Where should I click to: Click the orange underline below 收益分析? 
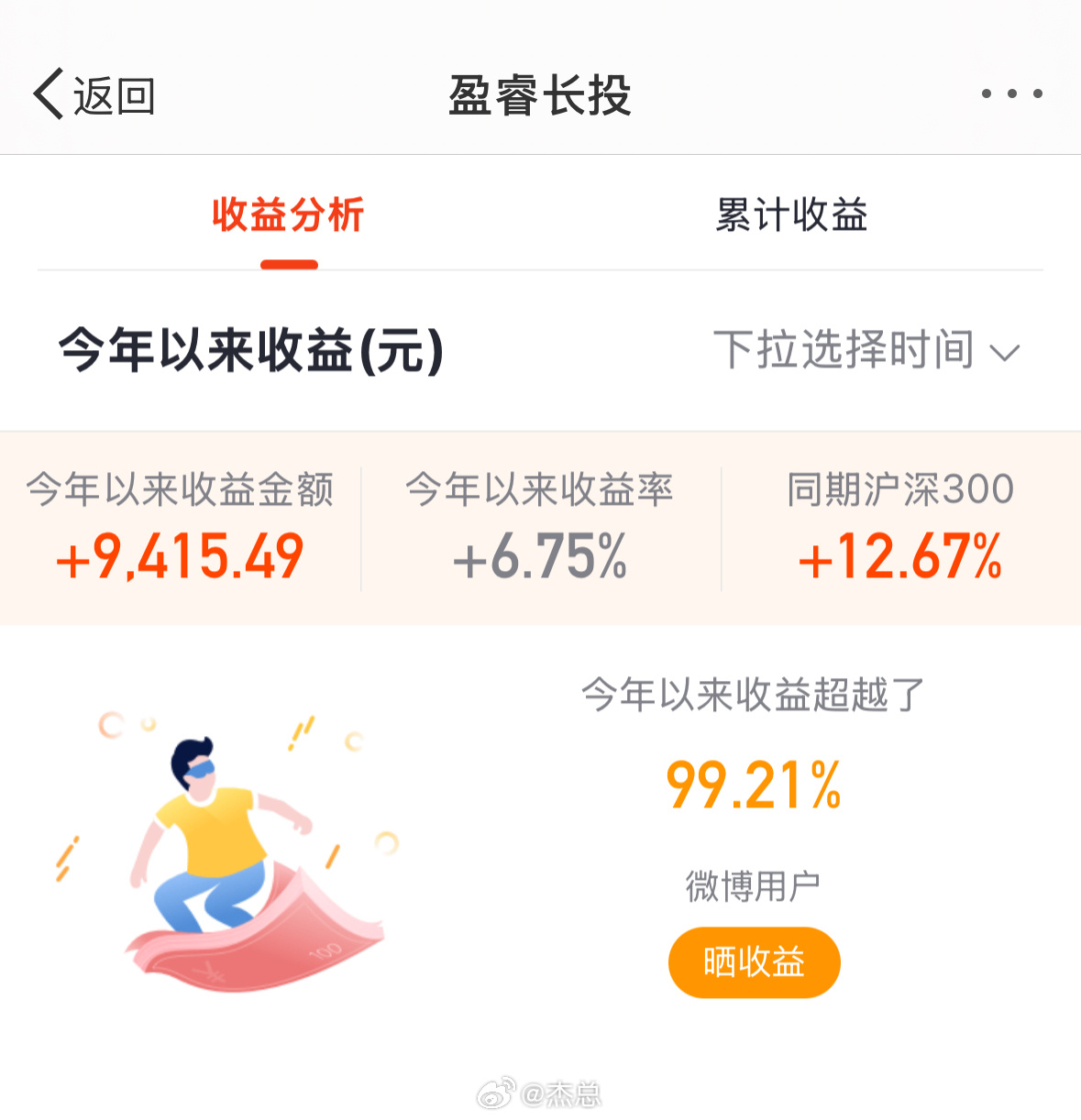tap(288, 264)
